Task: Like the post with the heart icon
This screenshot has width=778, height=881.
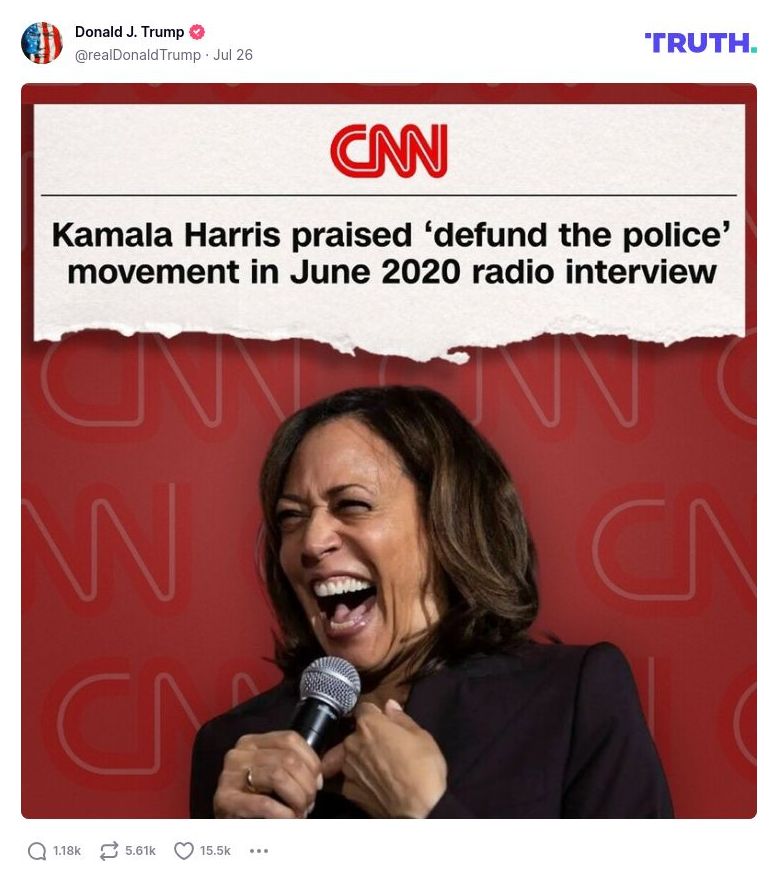Action: point(184,851)
